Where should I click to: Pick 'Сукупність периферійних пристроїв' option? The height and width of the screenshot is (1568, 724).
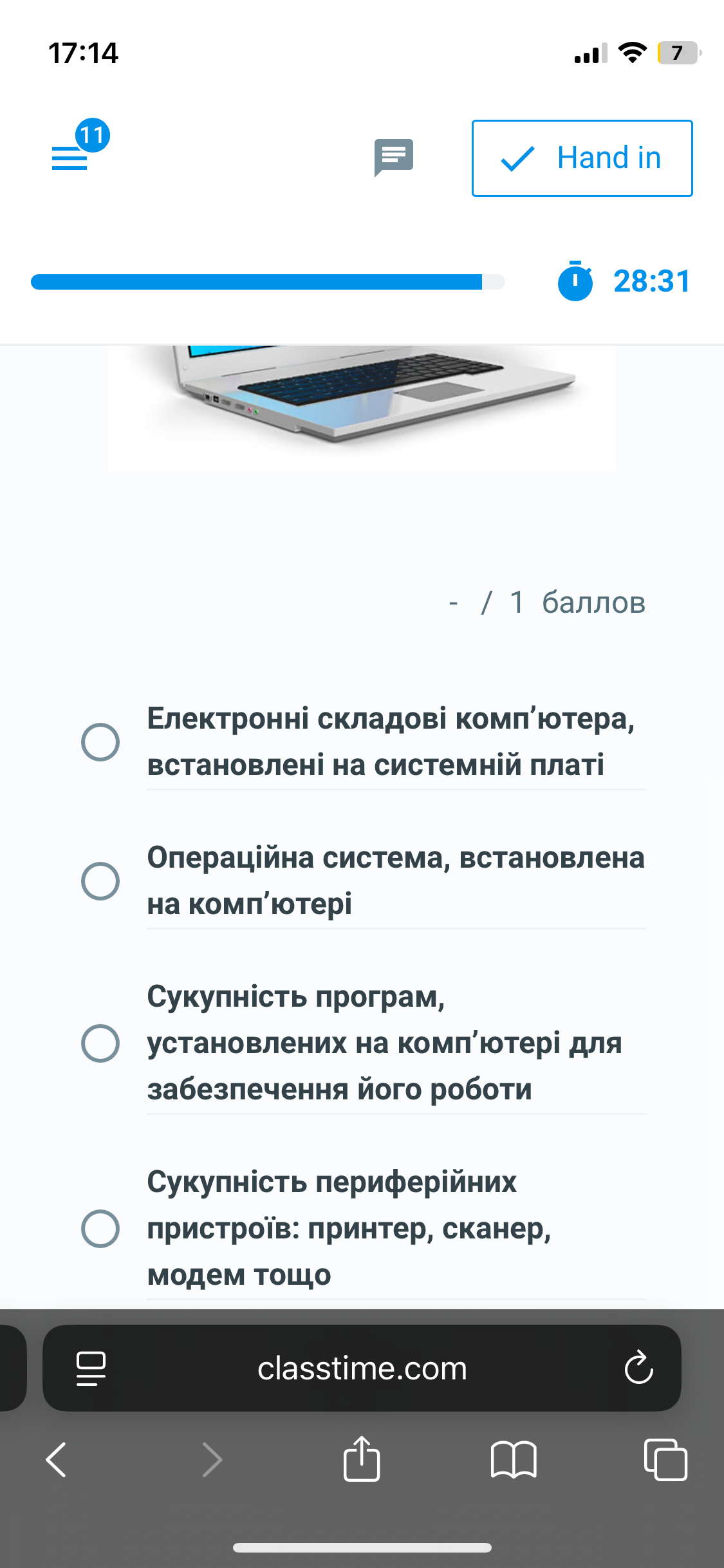[x=100, y=1228]
